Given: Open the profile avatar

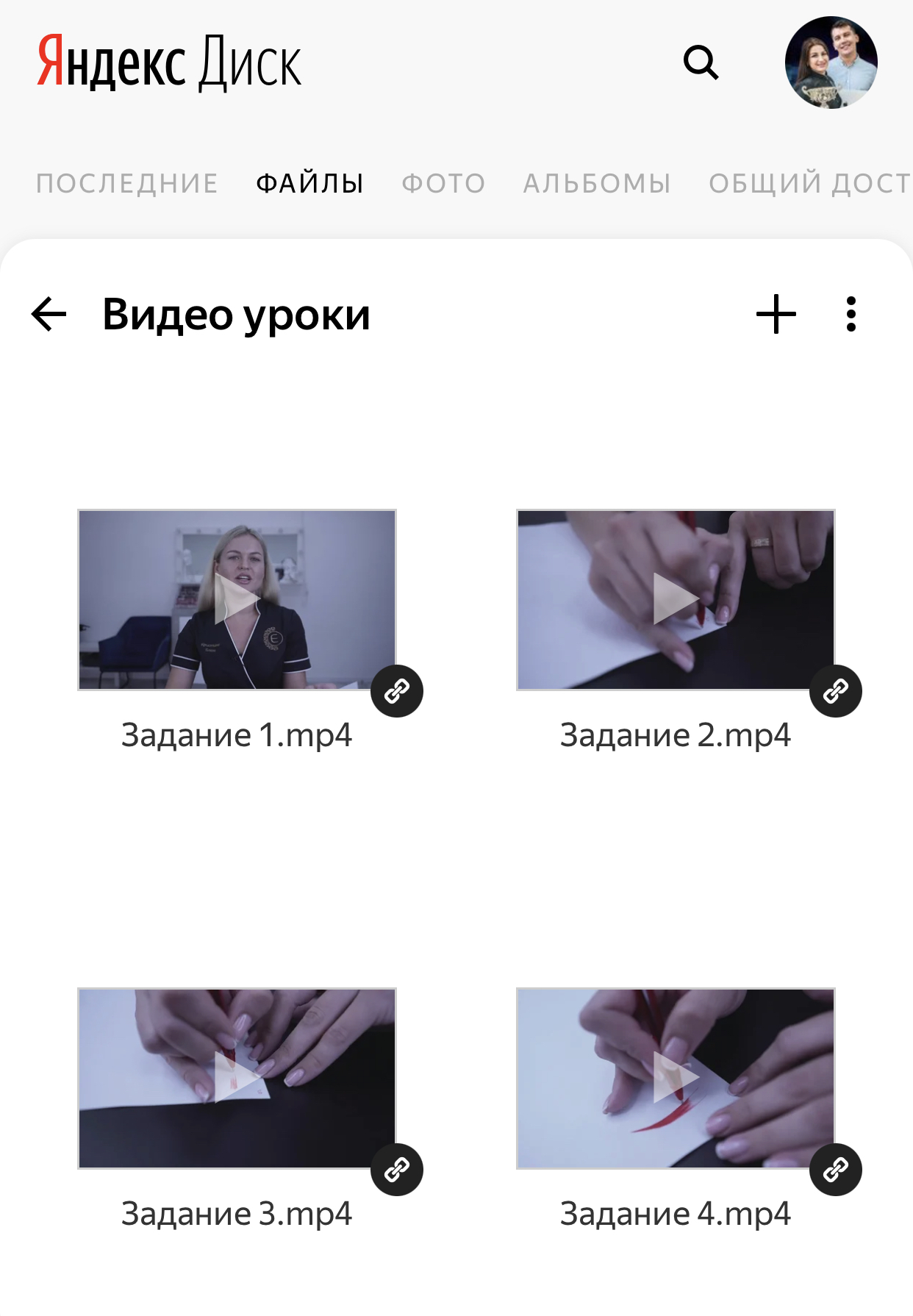Looking at the screenshot, I should [831, 62].
